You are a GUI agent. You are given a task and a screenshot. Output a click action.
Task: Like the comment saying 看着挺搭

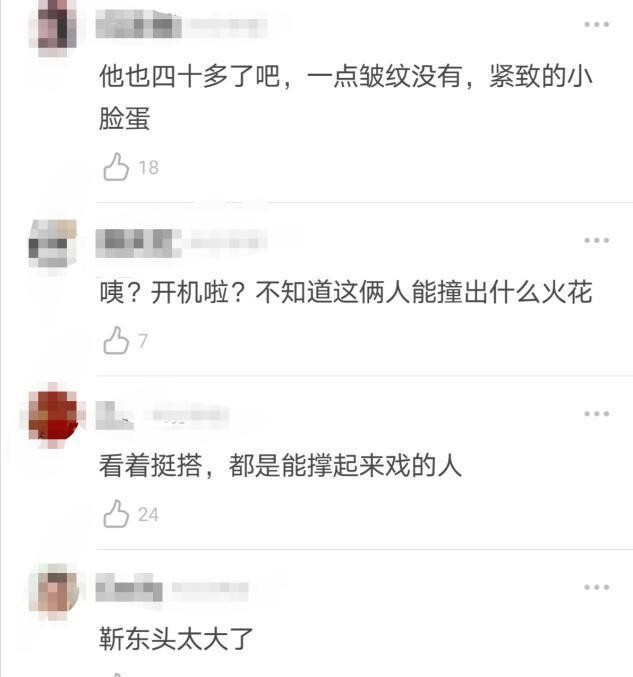pos(117,514)
